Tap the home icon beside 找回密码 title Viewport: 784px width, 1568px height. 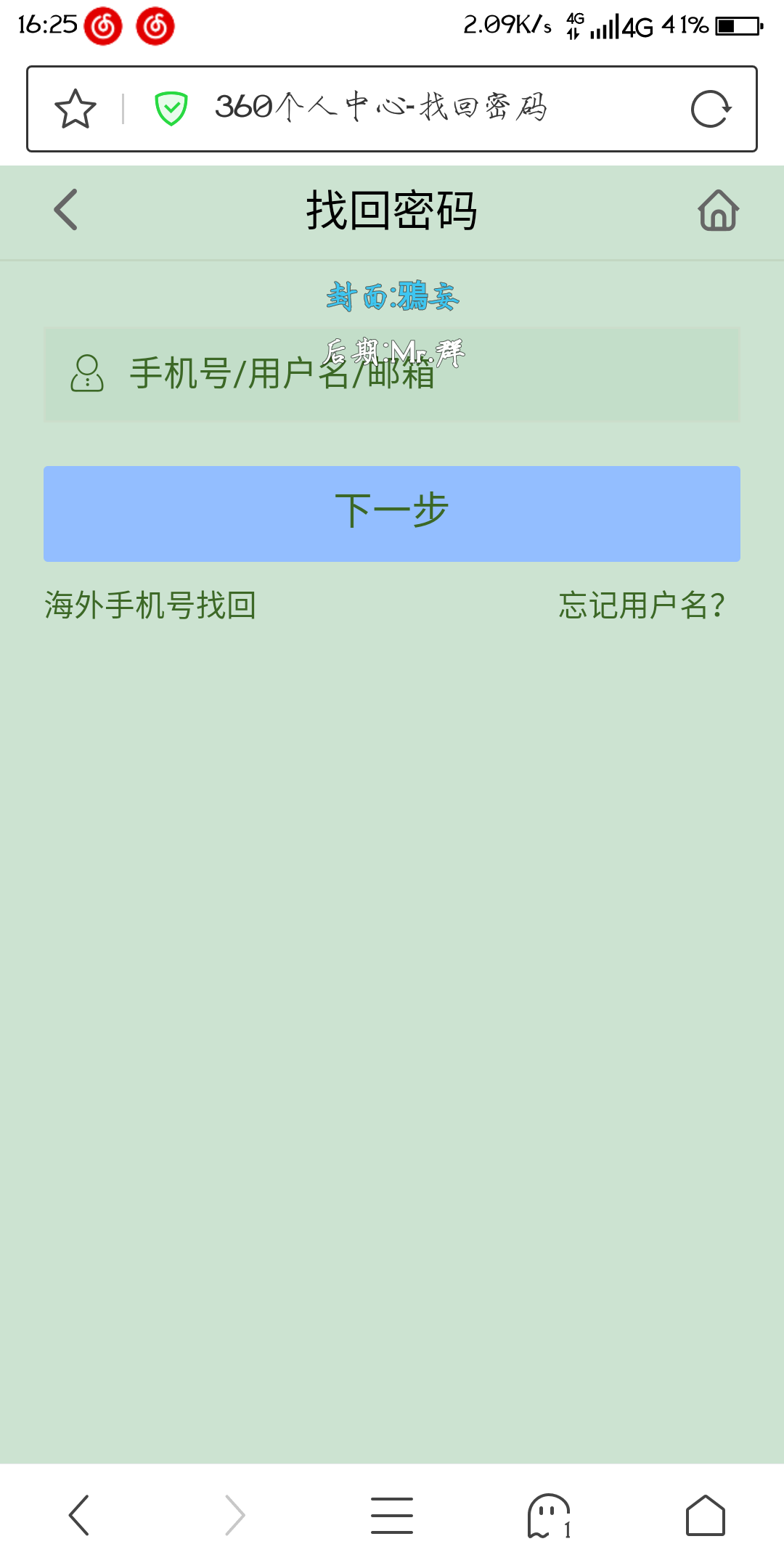tap(717, 211)
